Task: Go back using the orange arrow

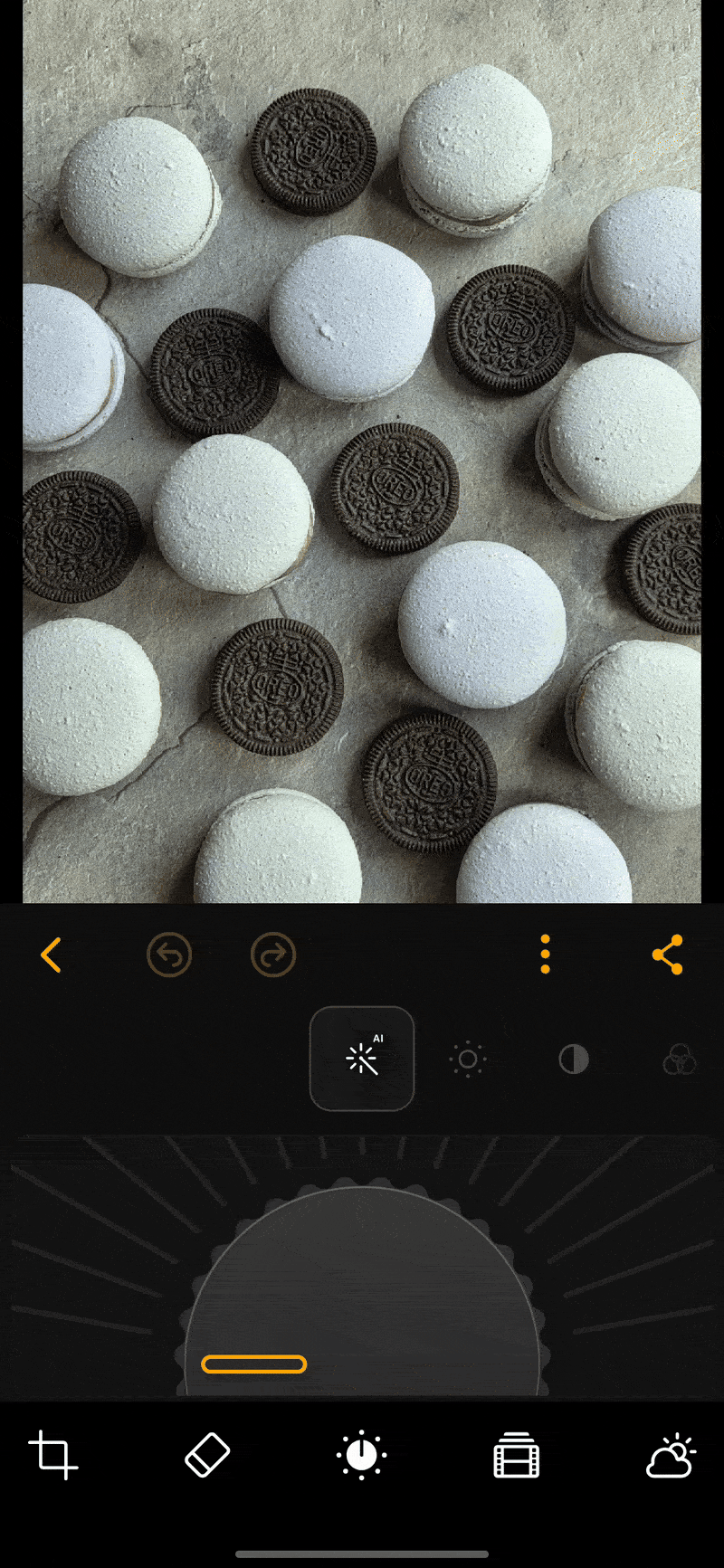Action: pyautogui.click(x=52, y=955)
